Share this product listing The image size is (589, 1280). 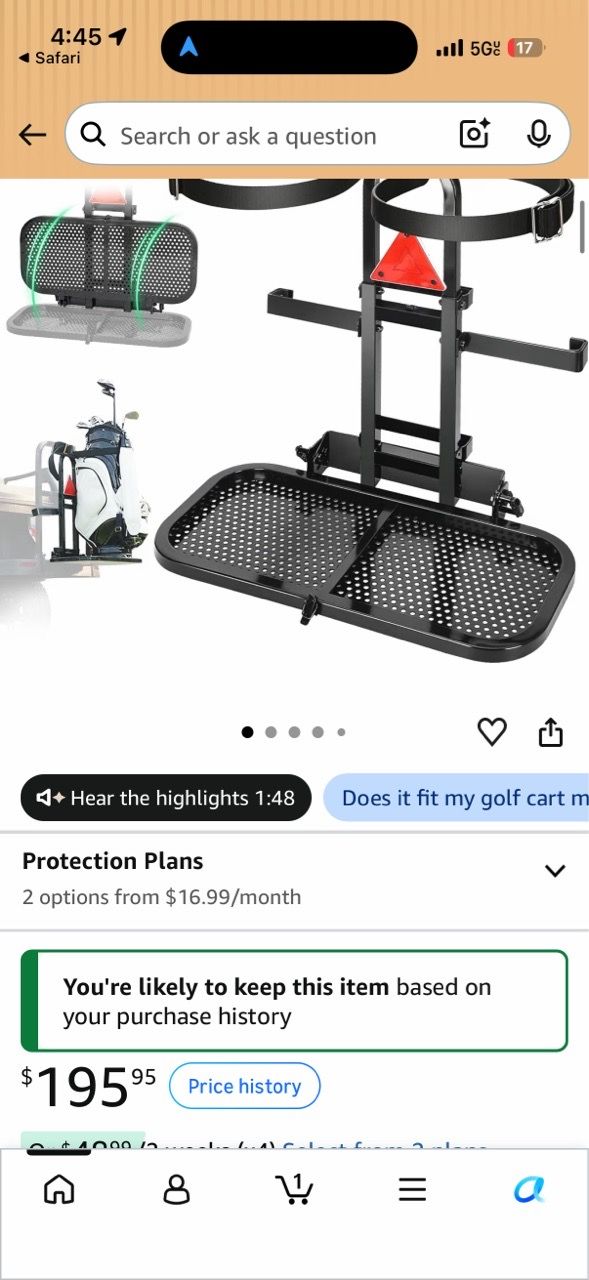(551, 732)
